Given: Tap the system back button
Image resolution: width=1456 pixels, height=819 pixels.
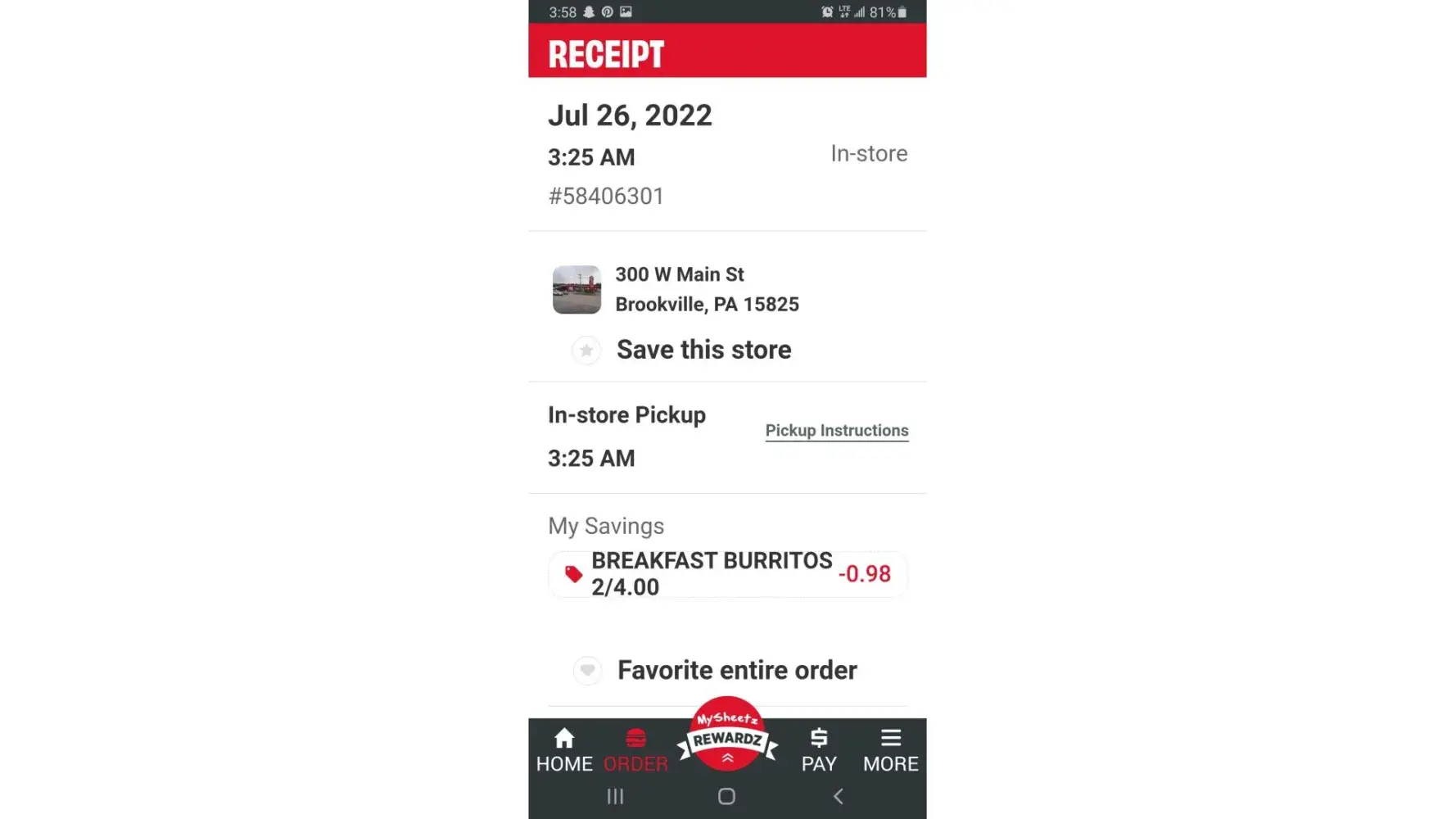Looking at the screenshot, I should coord(838,796).
